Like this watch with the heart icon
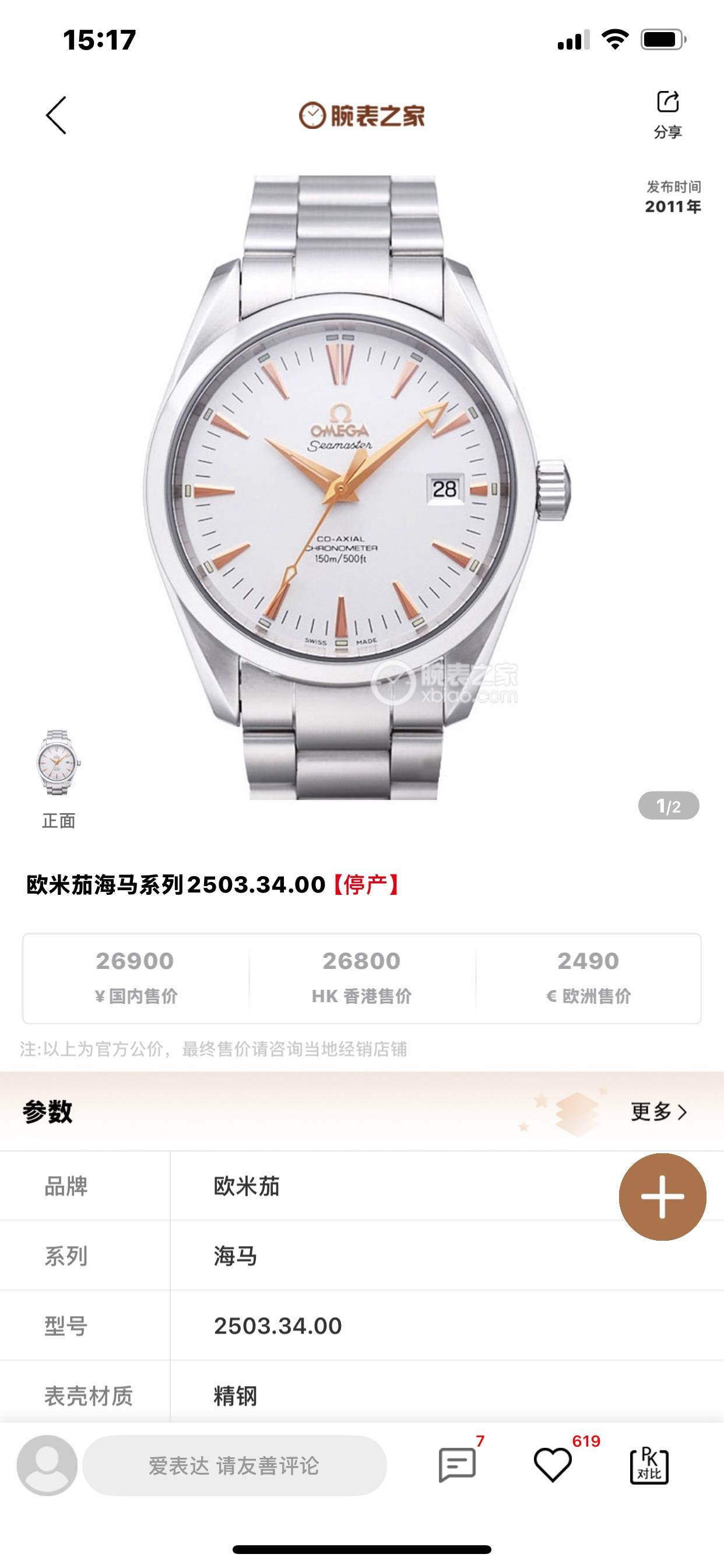 [553, 1465]
